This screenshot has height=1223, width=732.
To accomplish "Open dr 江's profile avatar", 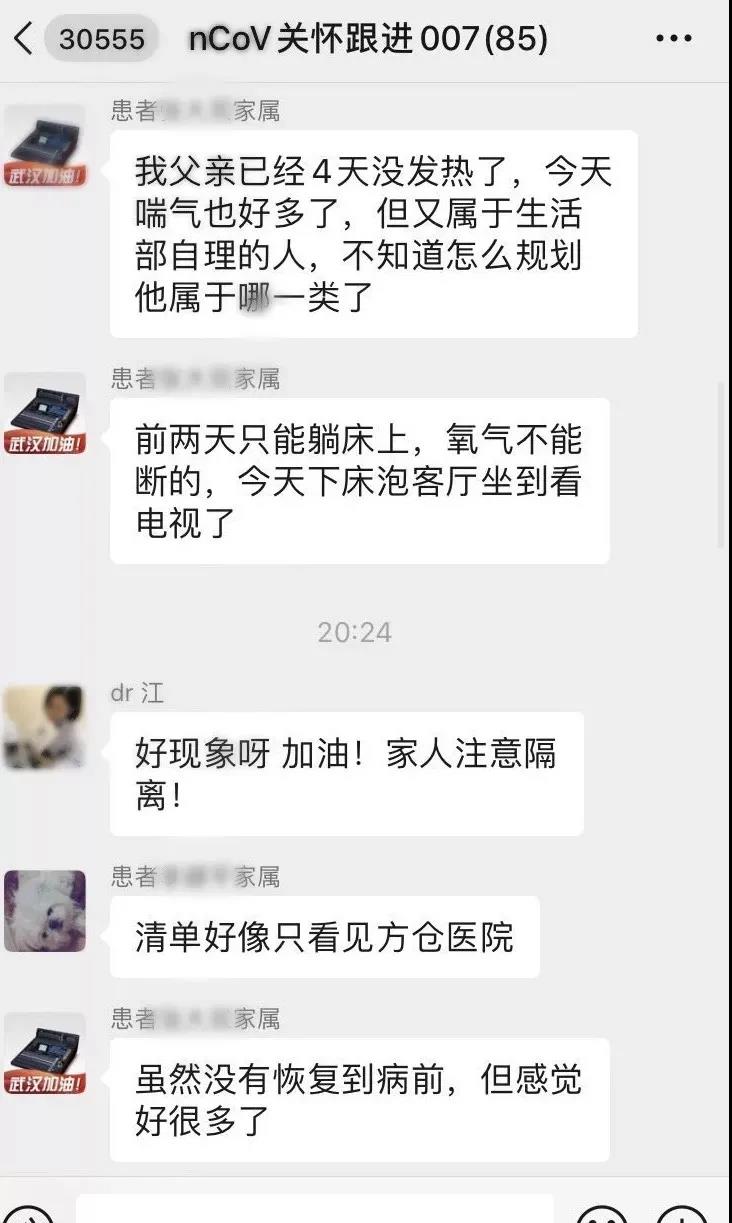I will (44, 727).
